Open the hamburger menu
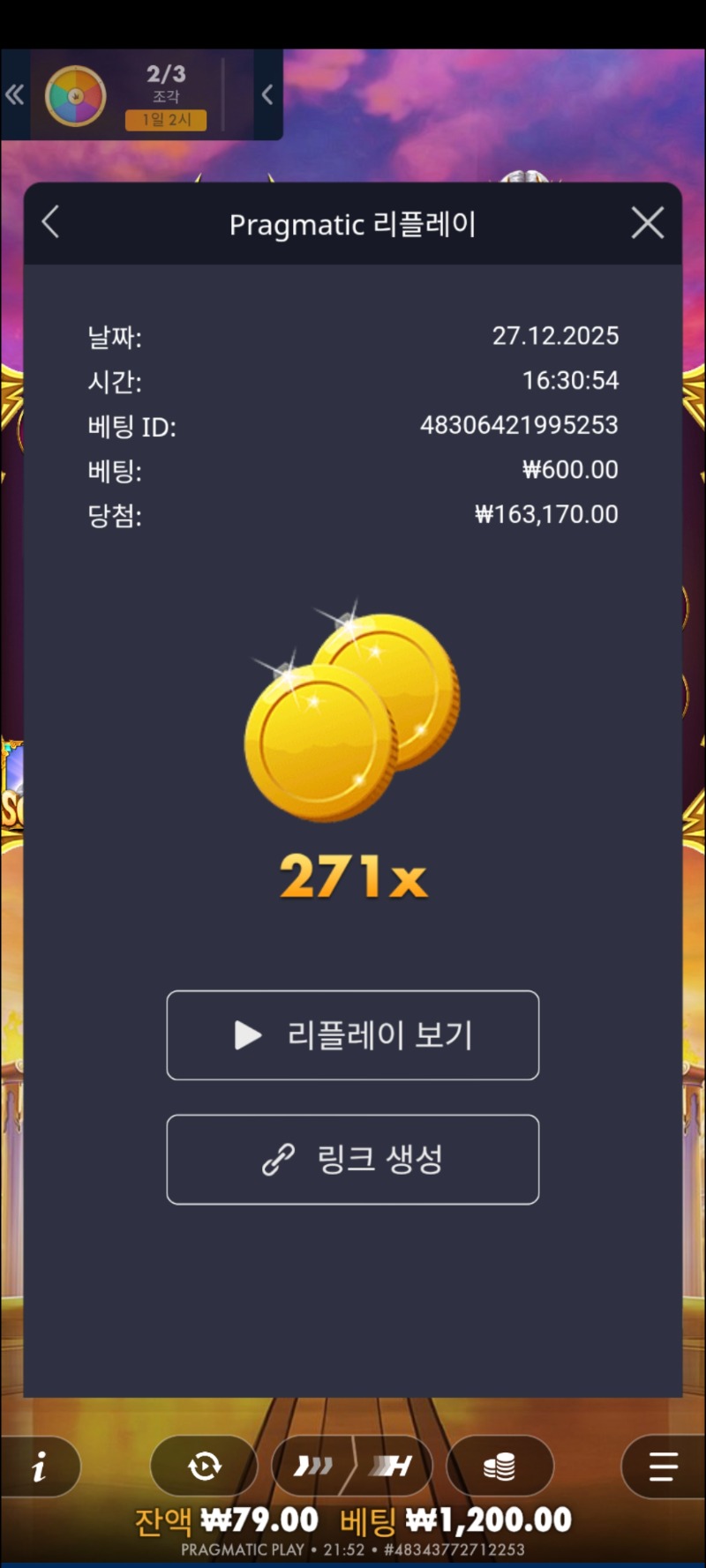This screenshot has height=1568, width=706. pos(663,1467)
